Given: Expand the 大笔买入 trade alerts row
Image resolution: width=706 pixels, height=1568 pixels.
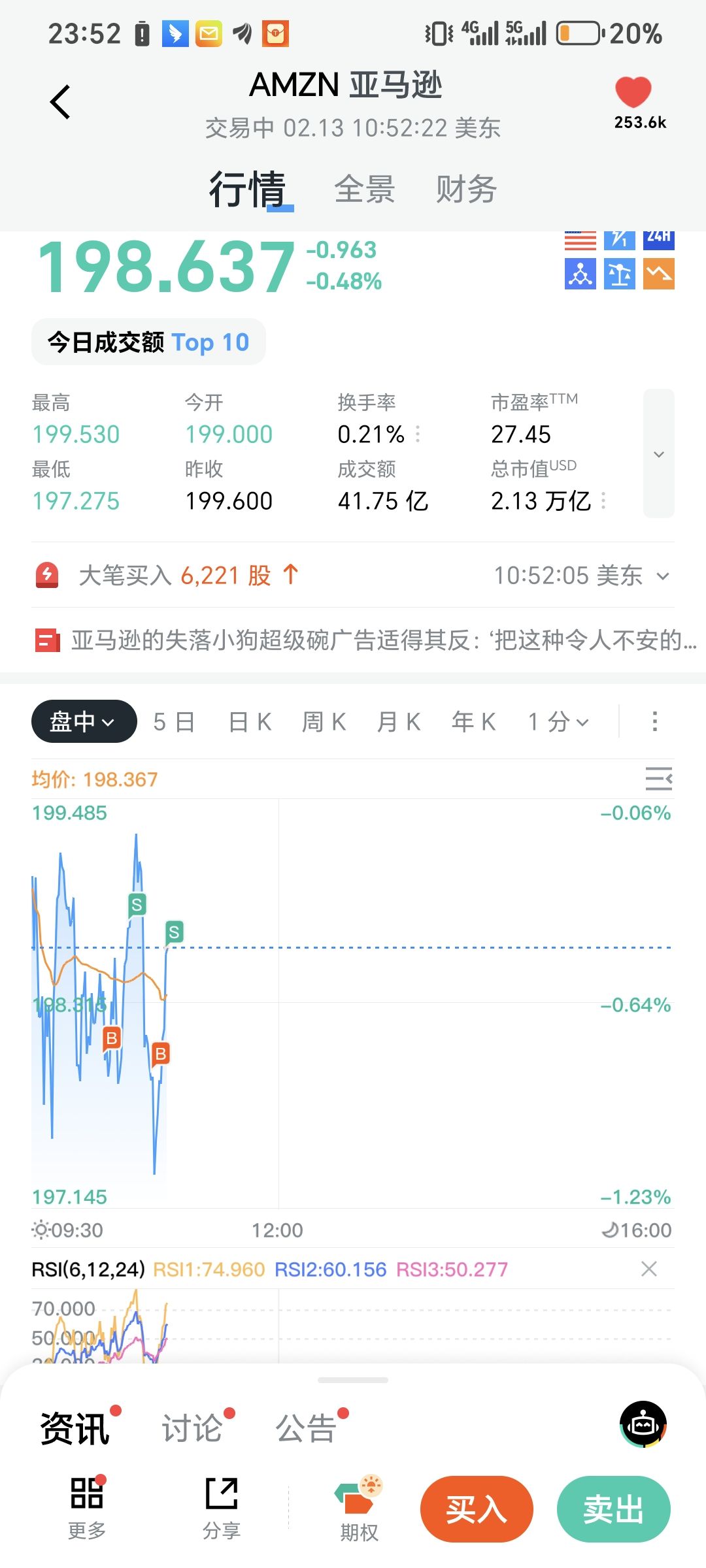Looking at the screenshot, I should coord(663,576).
